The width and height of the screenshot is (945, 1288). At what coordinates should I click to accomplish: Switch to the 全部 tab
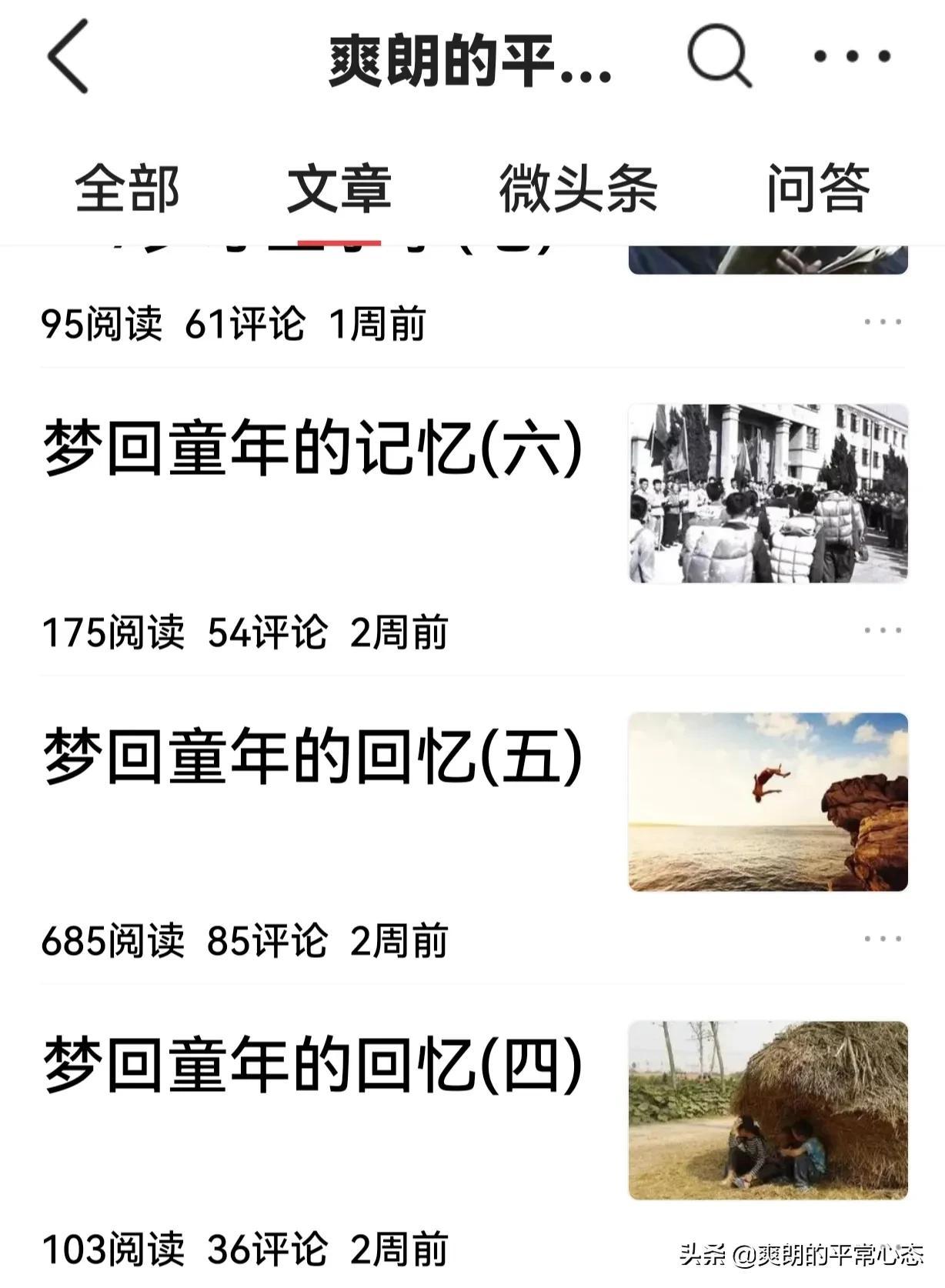pyautogui.click(x=127, y=189)
